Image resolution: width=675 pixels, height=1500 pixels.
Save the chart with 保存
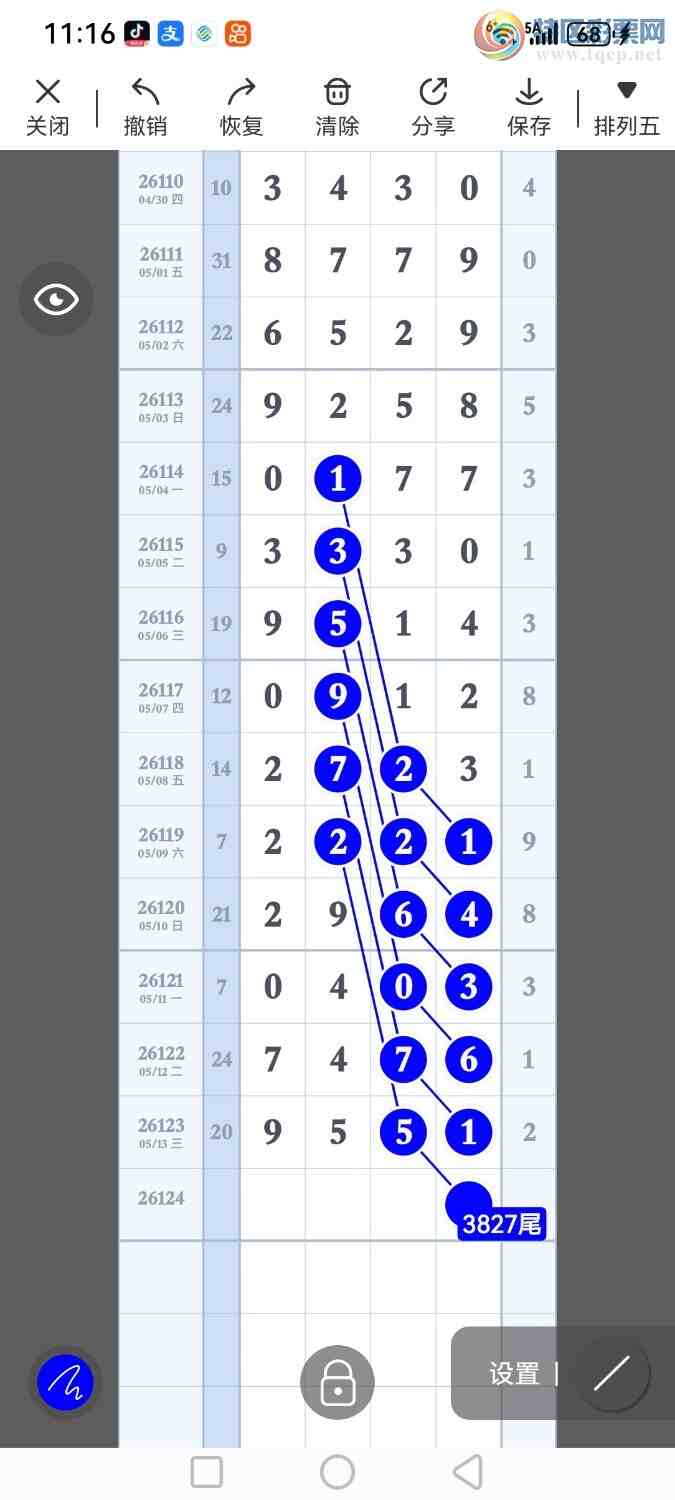click(x=529, y=108)
